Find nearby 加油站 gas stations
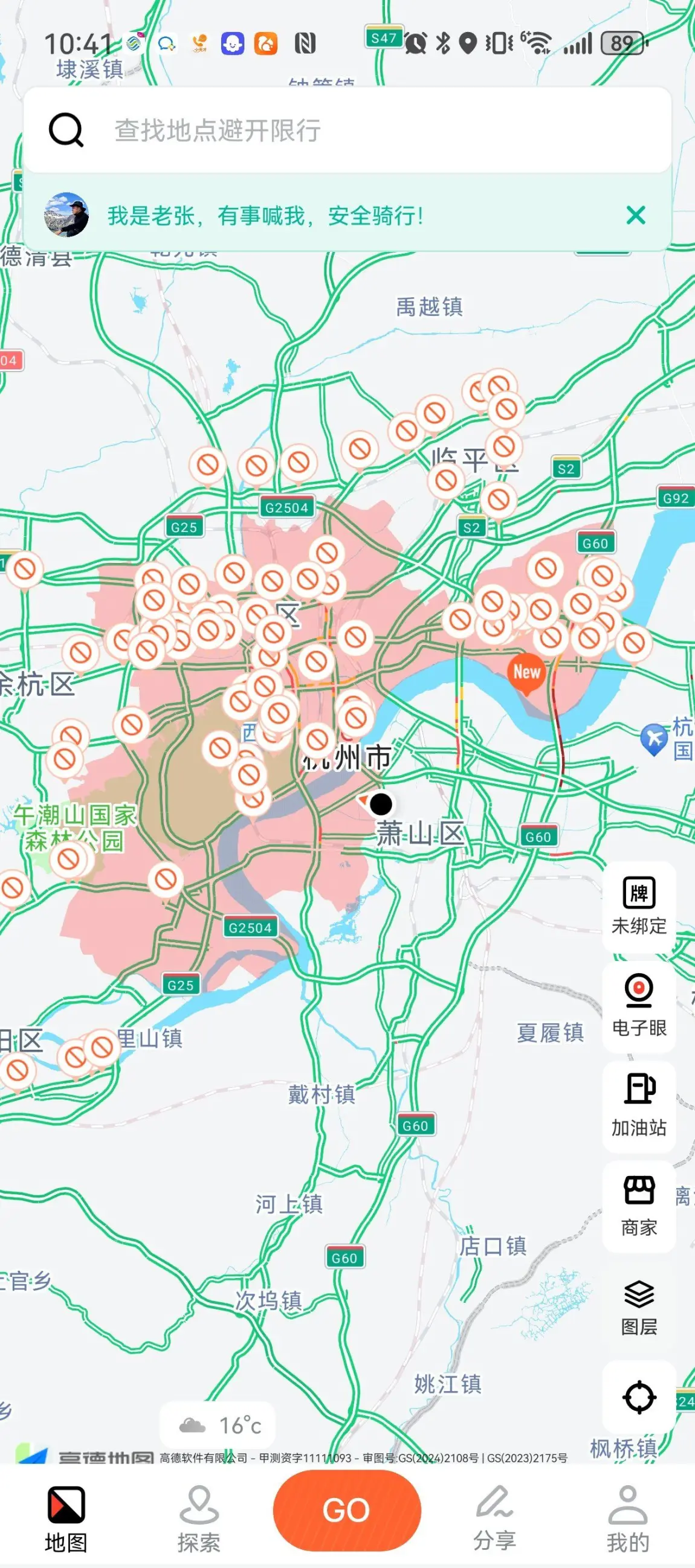695x1568 pixels. (x=639, y=1107)
